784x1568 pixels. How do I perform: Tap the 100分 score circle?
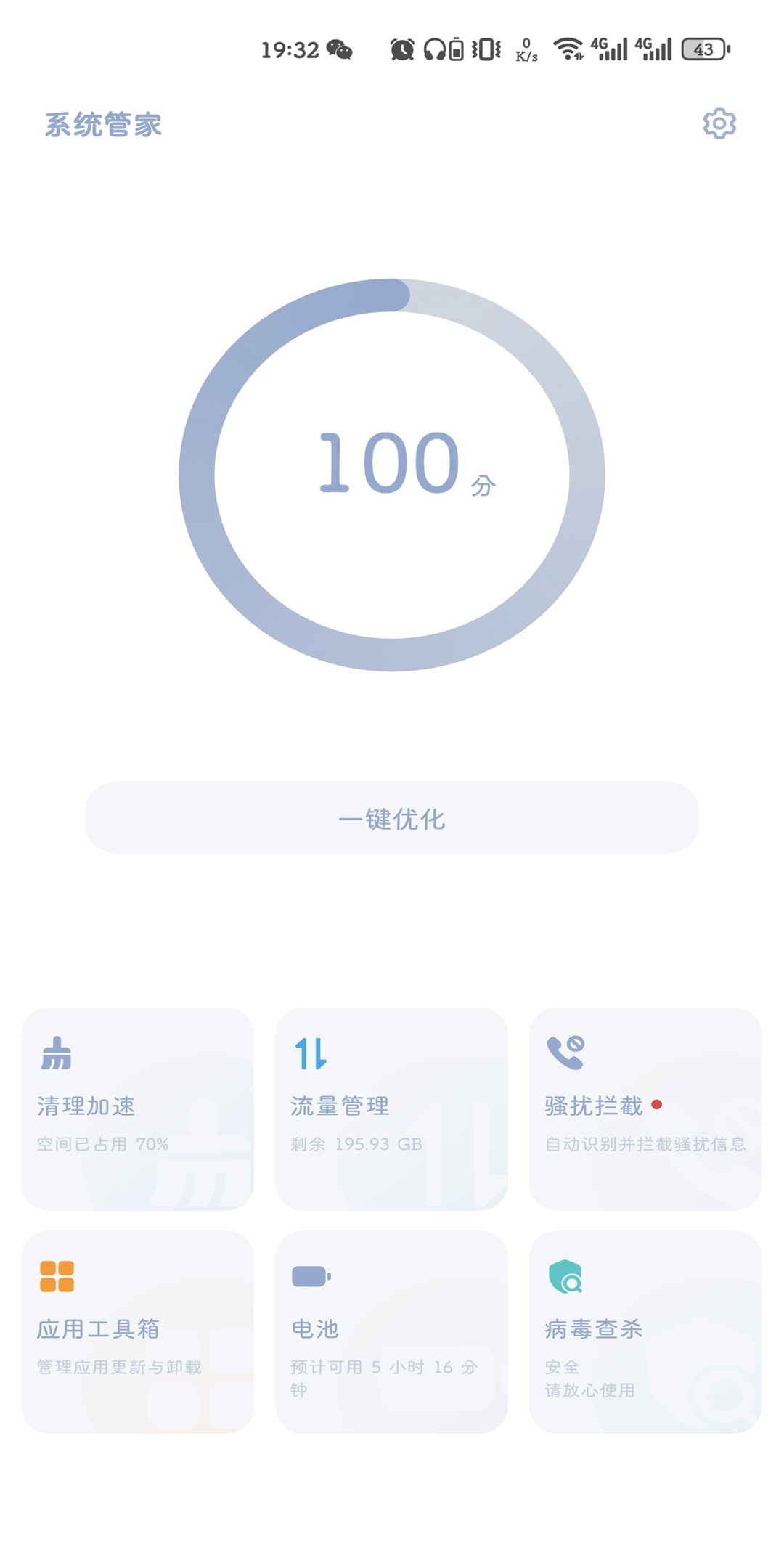[392, 475]
